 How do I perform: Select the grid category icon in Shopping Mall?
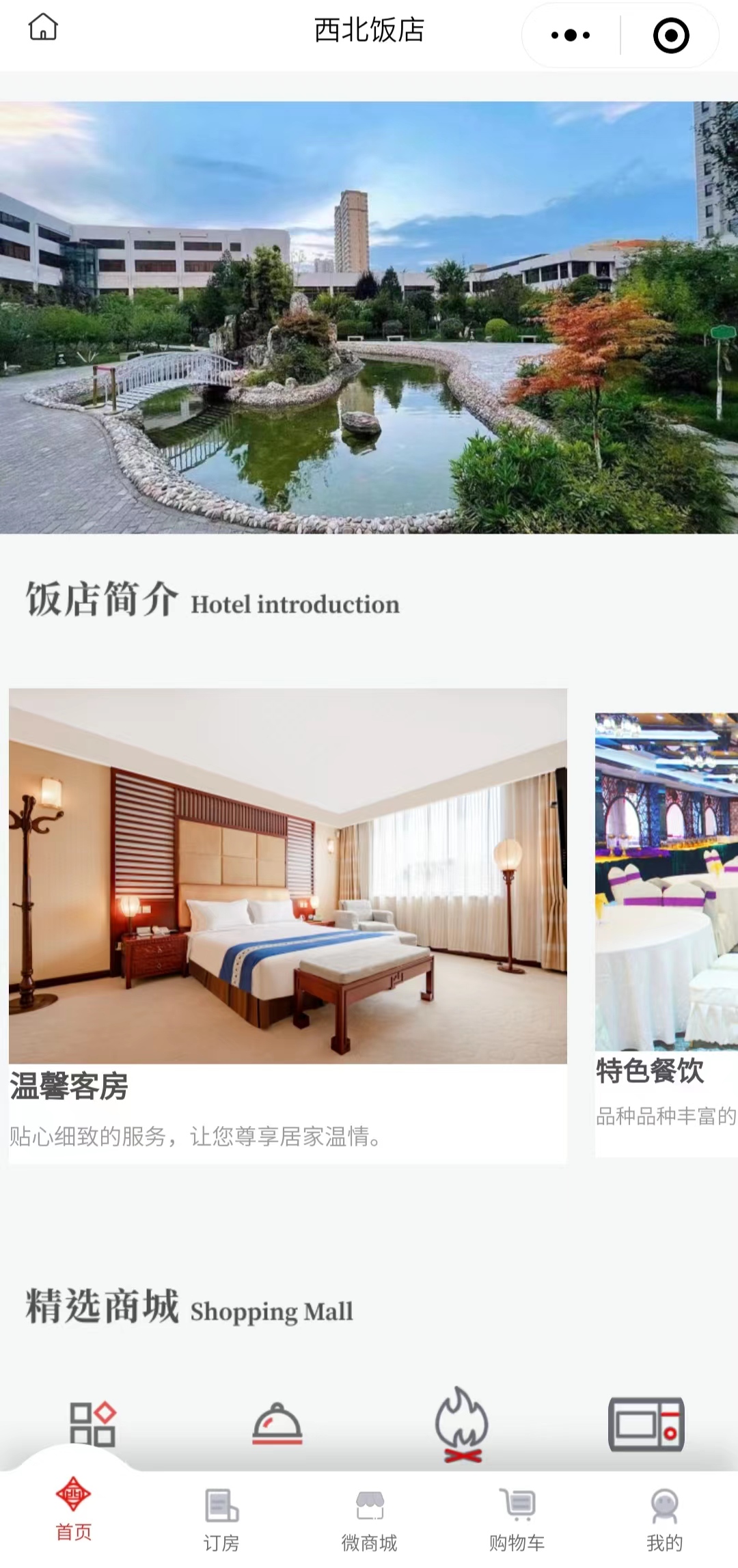[x=92, y=1425]
